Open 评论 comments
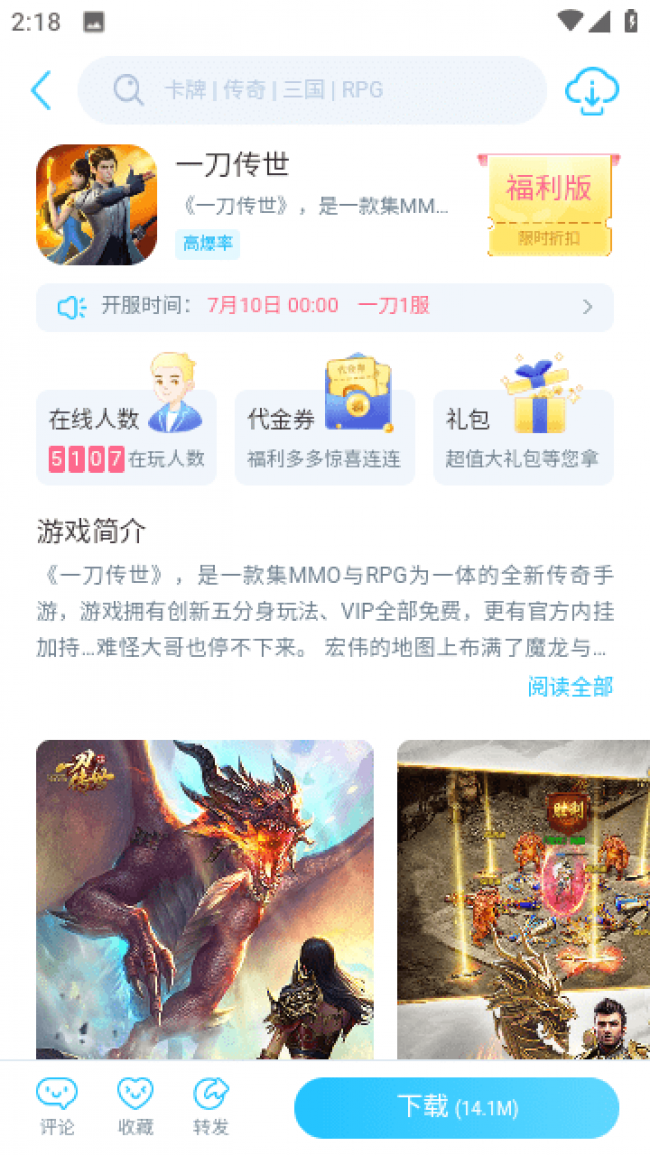This screenshot has height=1155, width=650. (x=57, y=1107)
